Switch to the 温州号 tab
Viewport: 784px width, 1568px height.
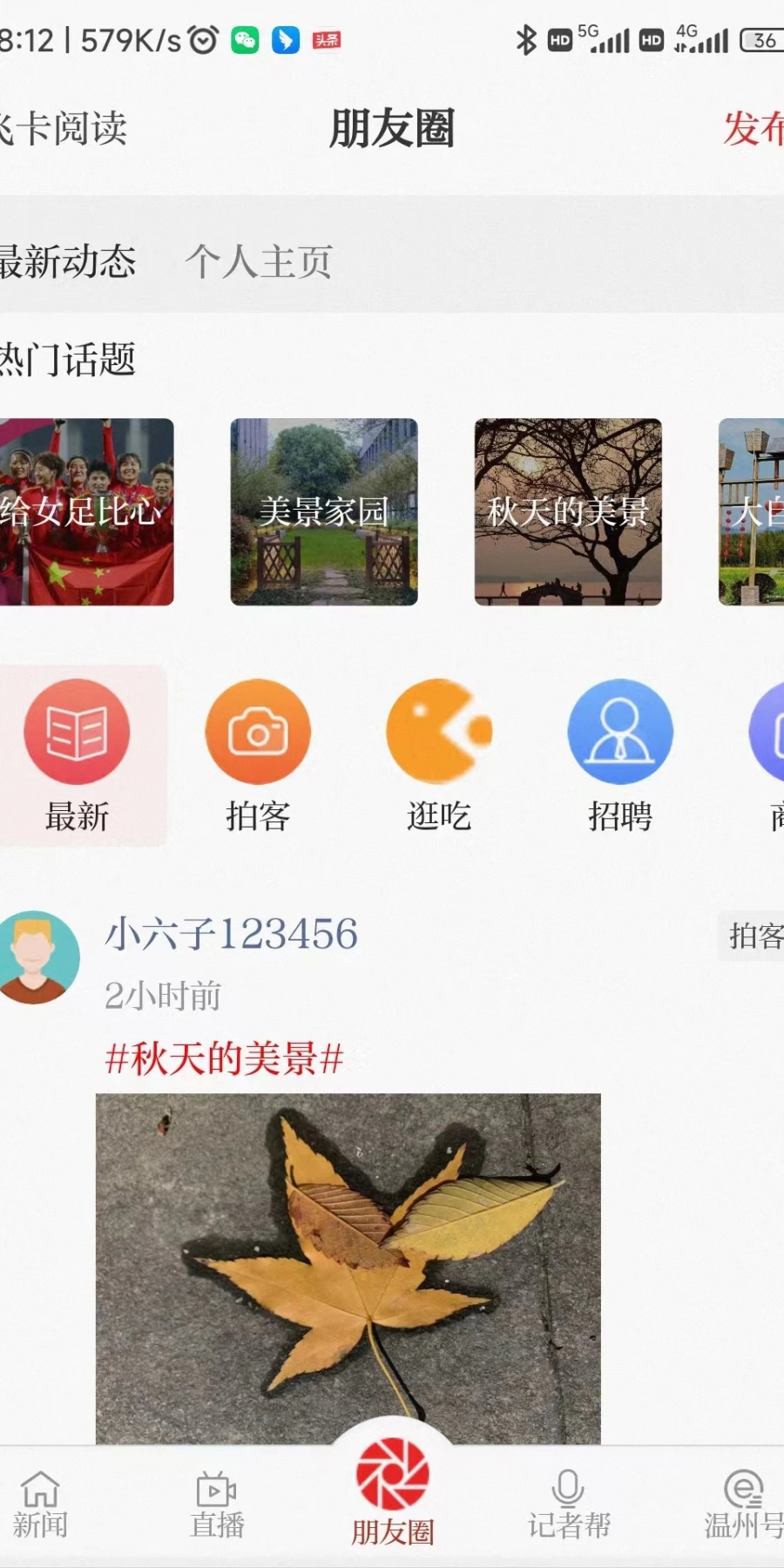point(743,1504)
